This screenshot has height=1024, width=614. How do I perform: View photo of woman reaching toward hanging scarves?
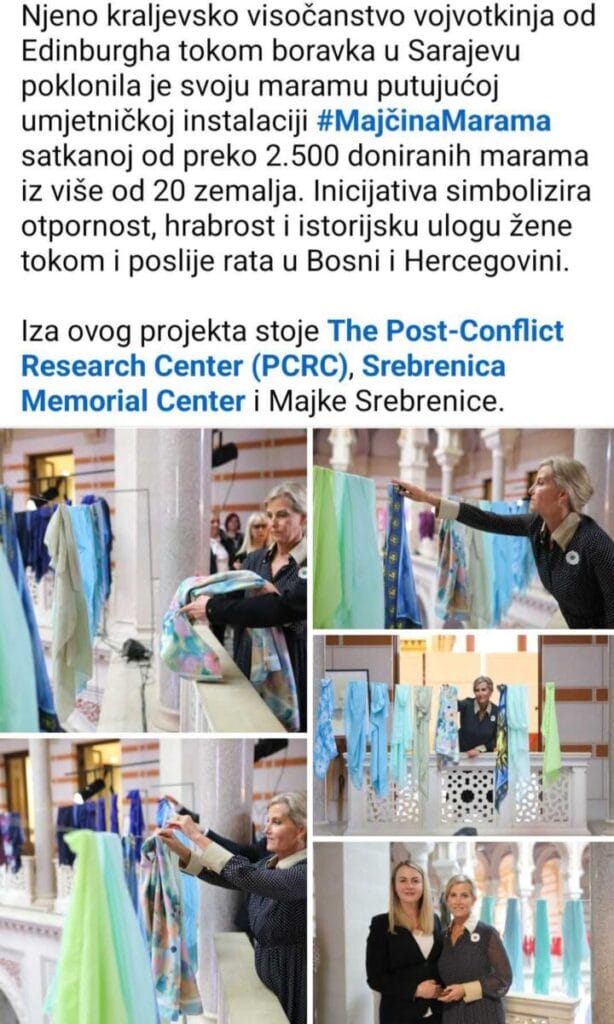[x=463, y=529]
